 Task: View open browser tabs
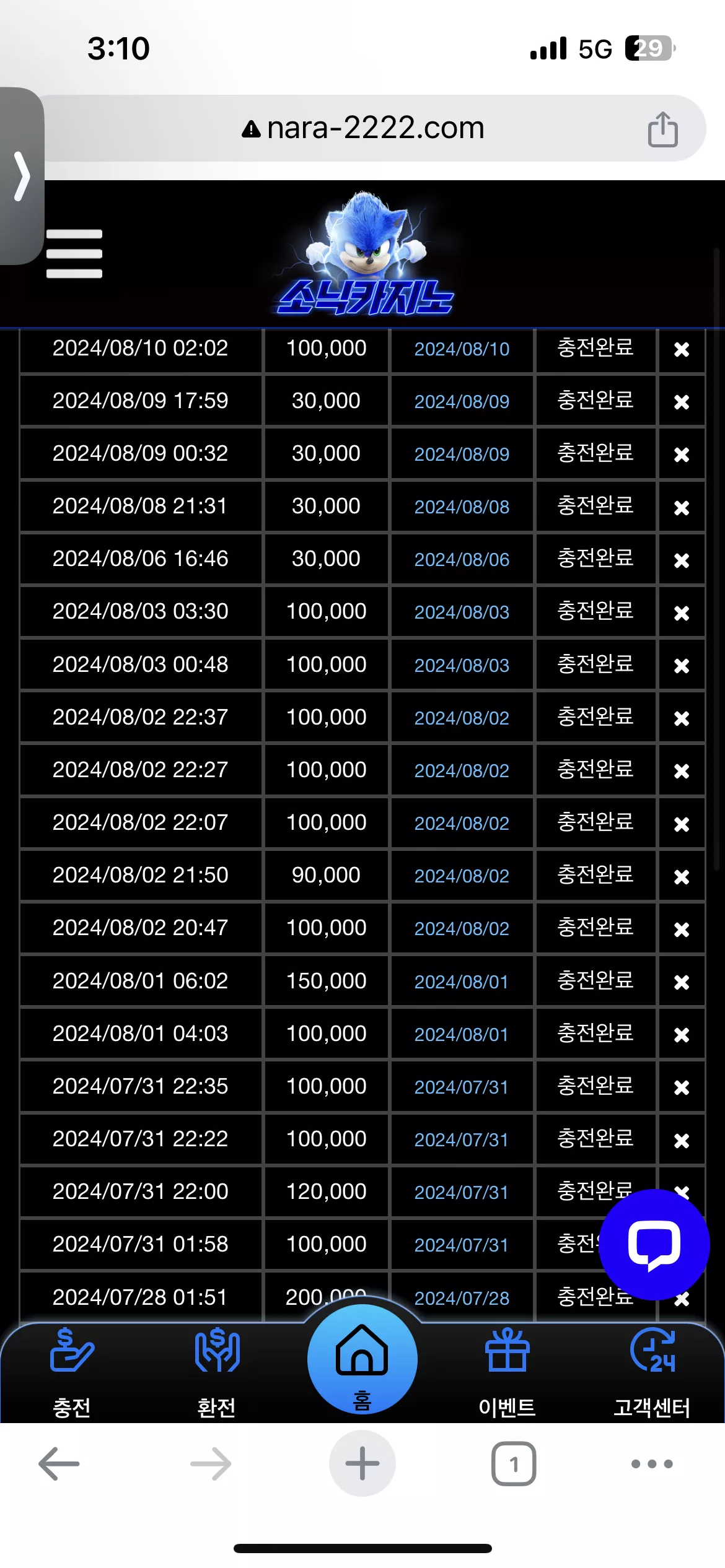[514, 1463]
